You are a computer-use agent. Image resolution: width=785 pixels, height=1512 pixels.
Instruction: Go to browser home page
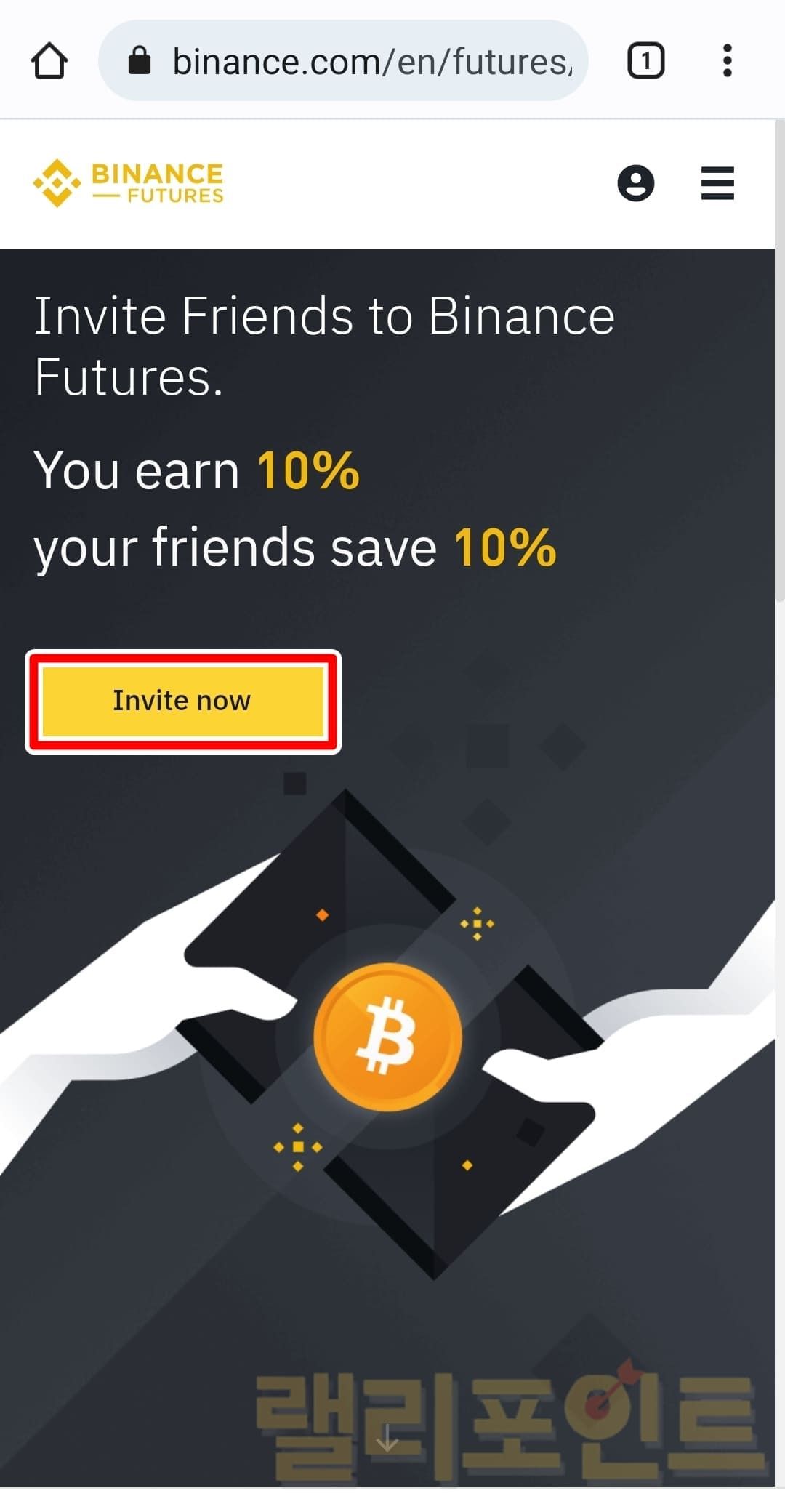click(x=49, y=61)
